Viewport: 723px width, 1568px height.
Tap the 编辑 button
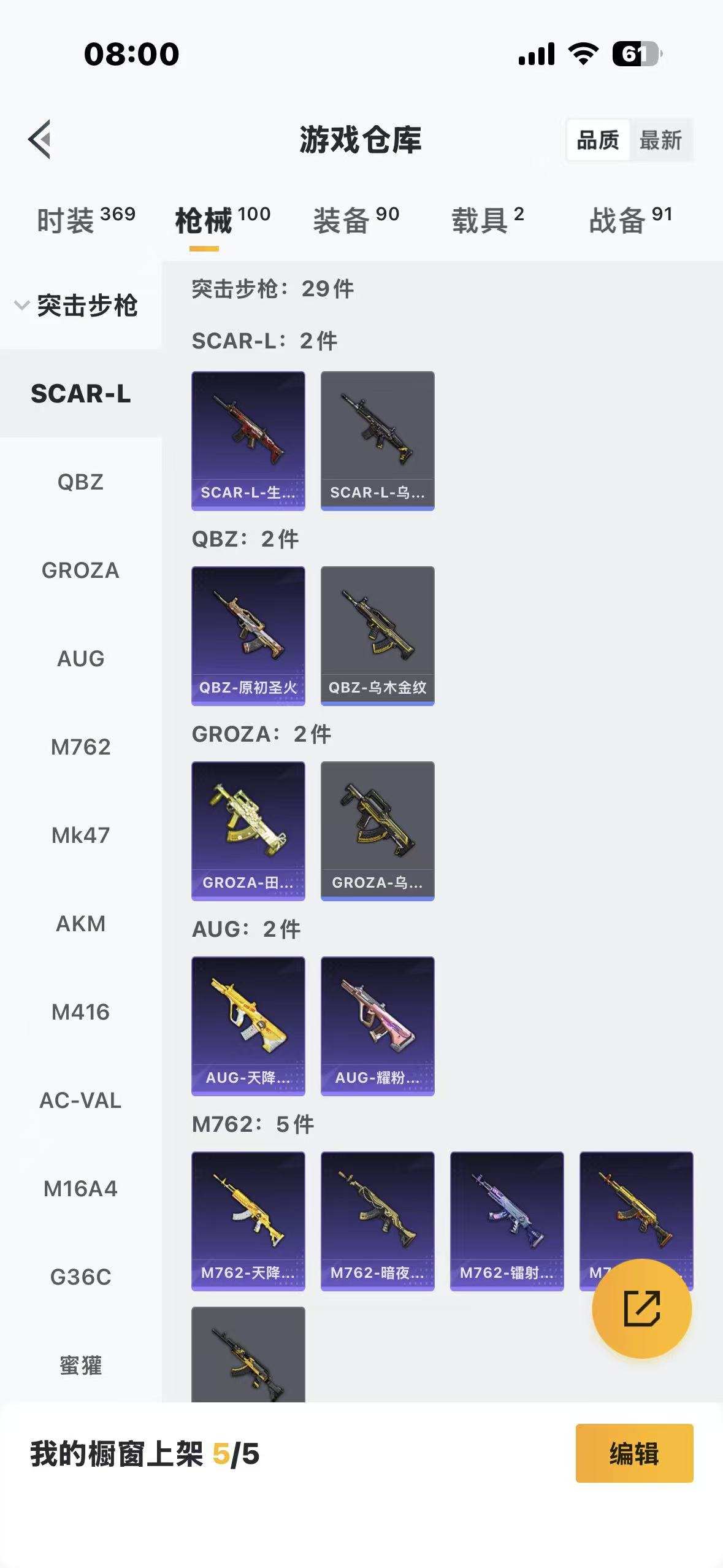634,1453
